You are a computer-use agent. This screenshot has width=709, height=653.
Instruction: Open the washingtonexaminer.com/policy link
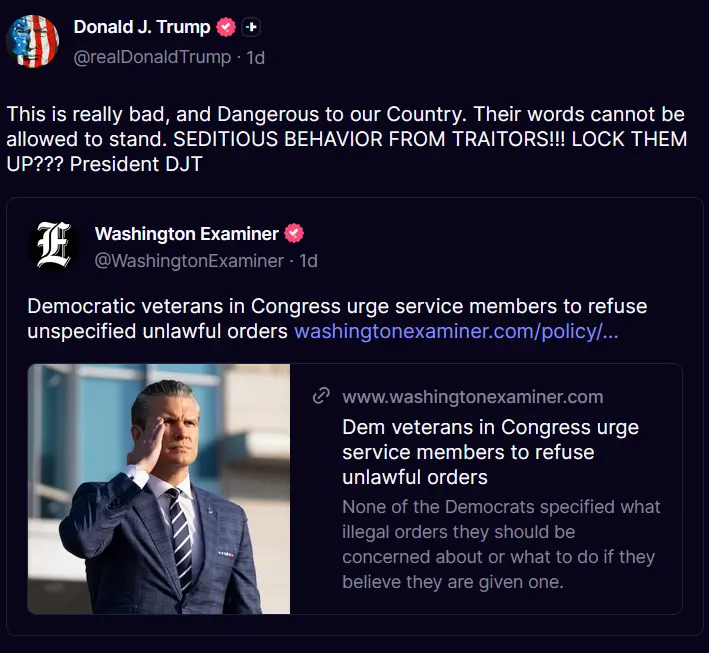click(456, 331)
